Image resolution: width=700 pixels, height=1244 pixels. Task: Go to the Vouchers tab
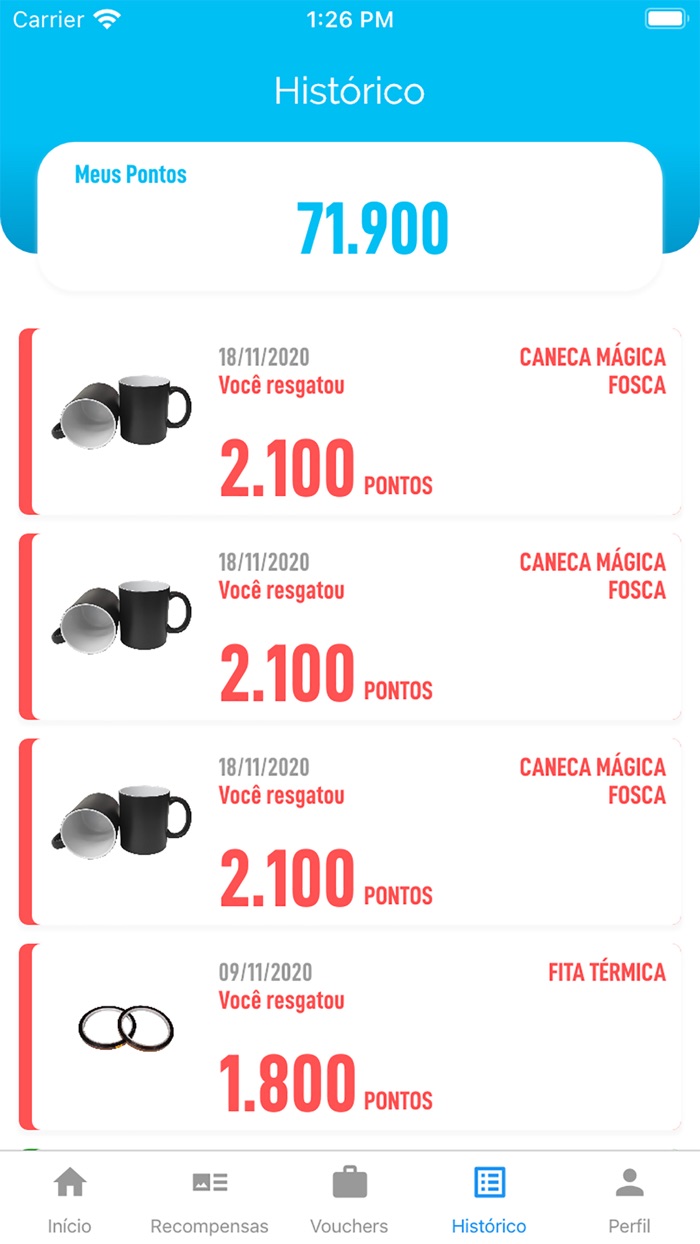pyautogui.click(x=349, y=1198)
